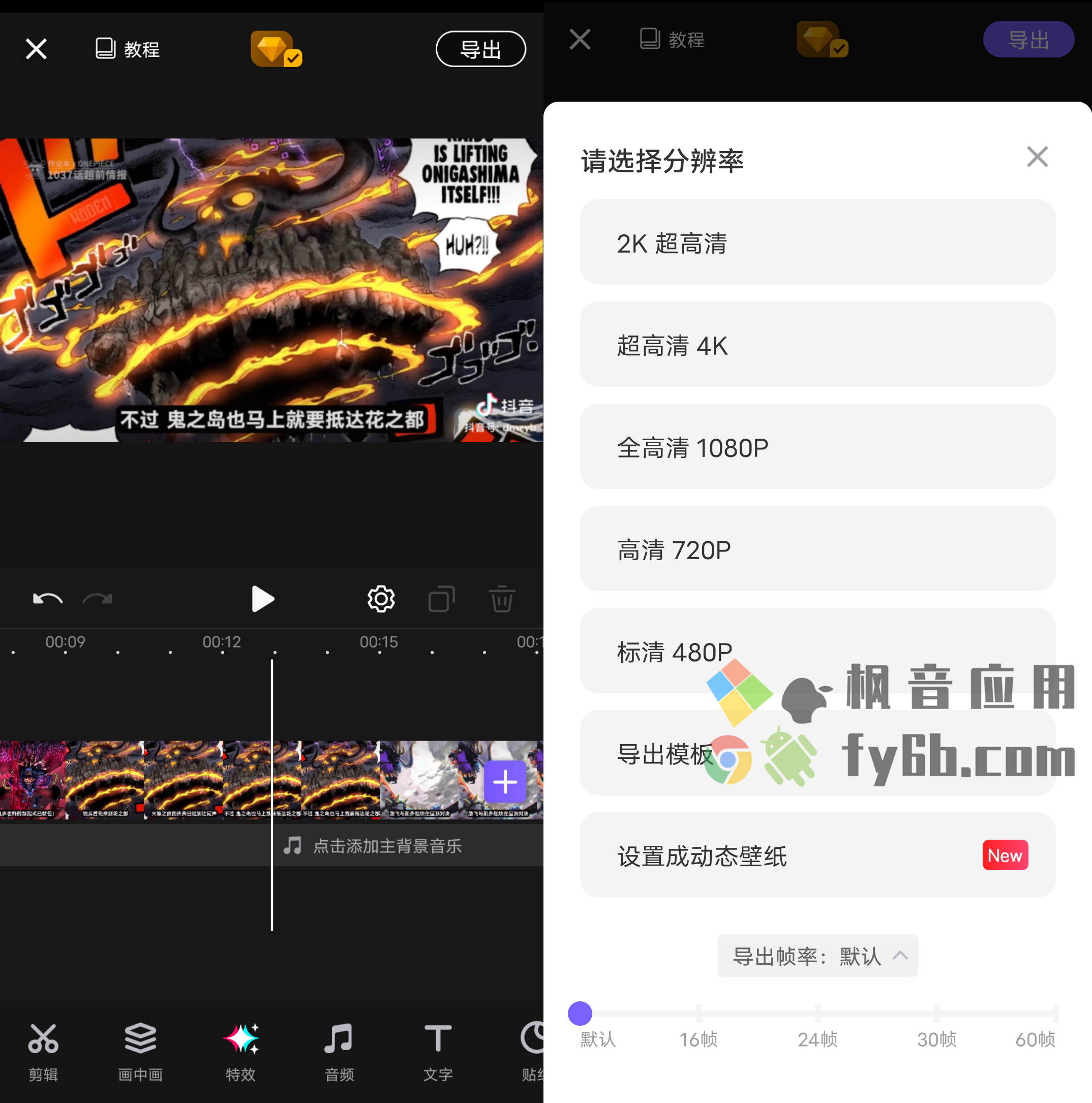Select 2K 超高清 resolution

(x=817, y=242)
